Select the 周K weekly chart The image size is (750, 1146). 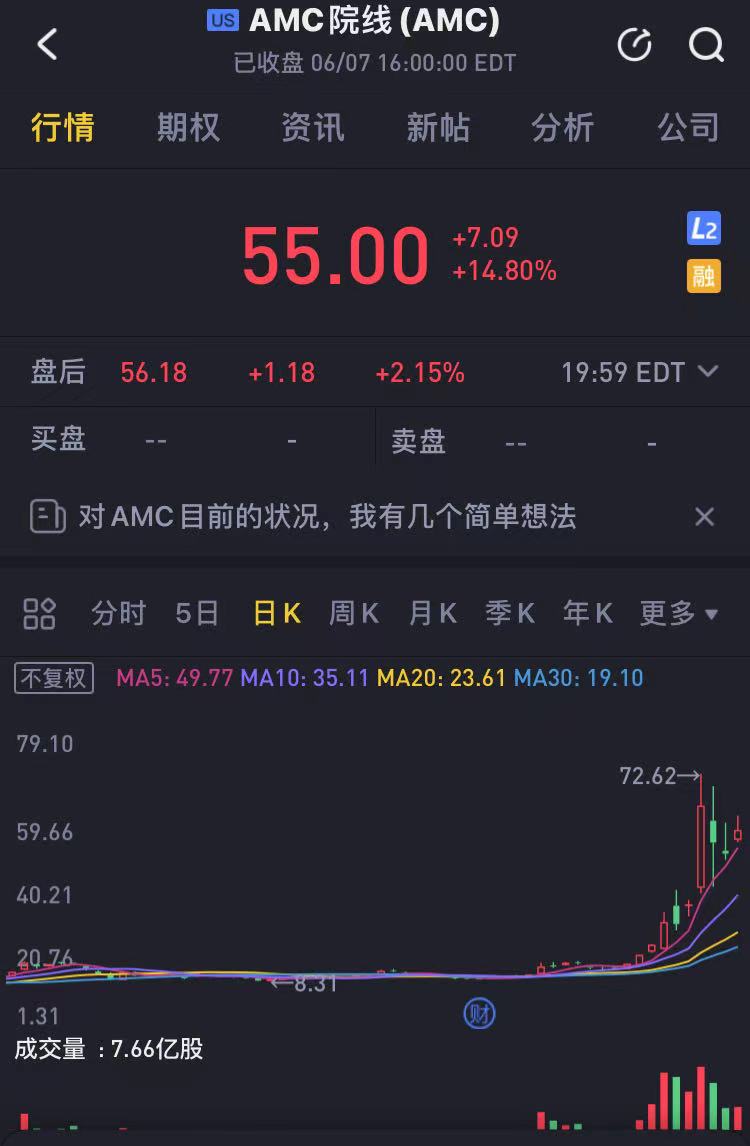(x=354, y=613)
